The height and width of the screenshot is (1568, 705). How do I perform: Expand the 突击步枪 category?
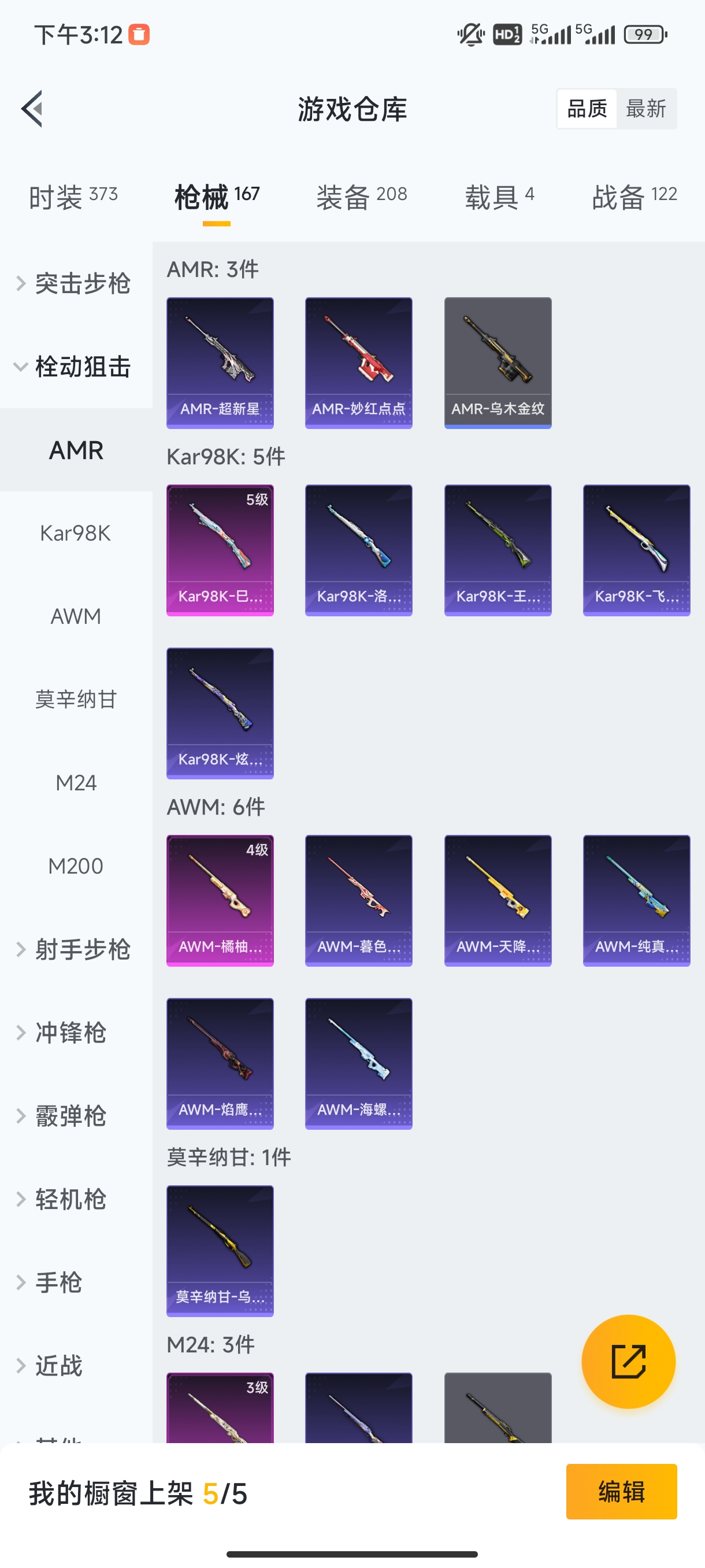76,283
